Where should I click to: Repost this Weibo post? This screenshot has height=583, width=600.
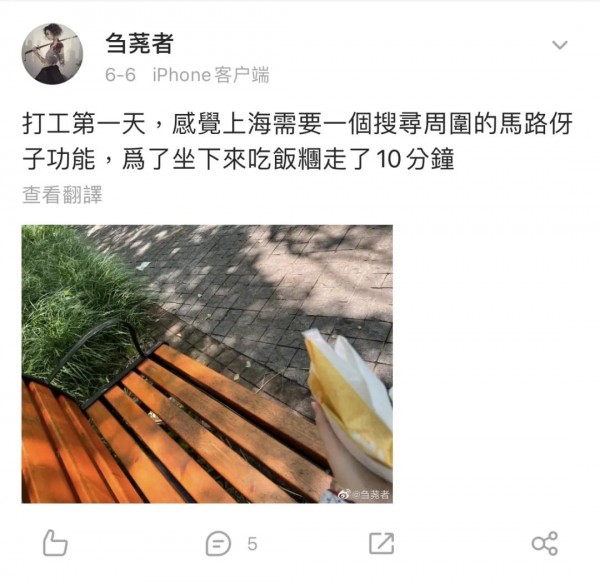pyautogui.click(x=381, y=543)
